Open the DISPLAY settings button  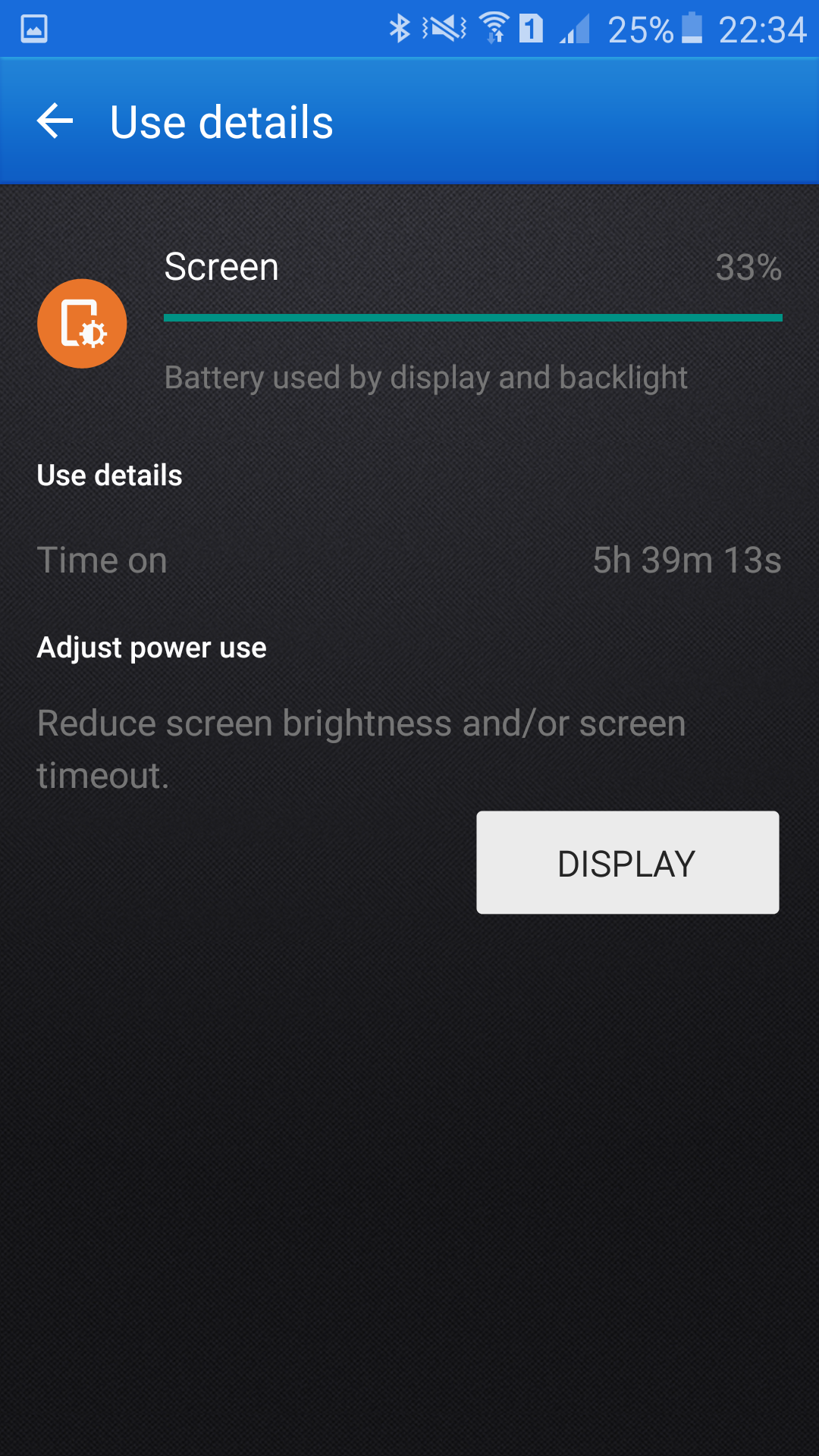[x=627, y=862]
